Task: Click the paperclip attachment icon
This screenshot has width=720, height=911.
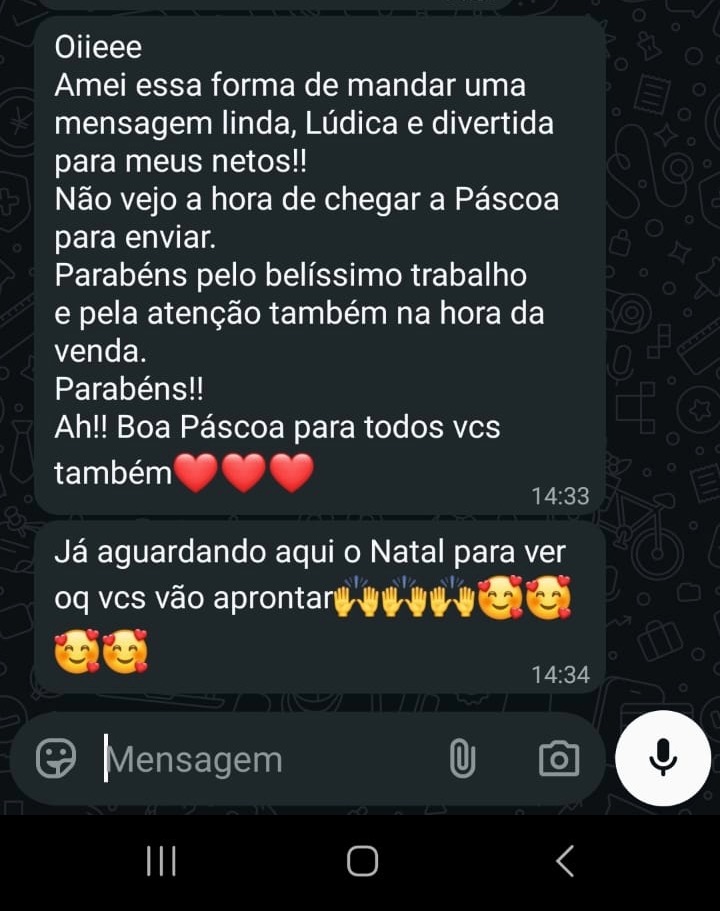Action: pos(461,759)
